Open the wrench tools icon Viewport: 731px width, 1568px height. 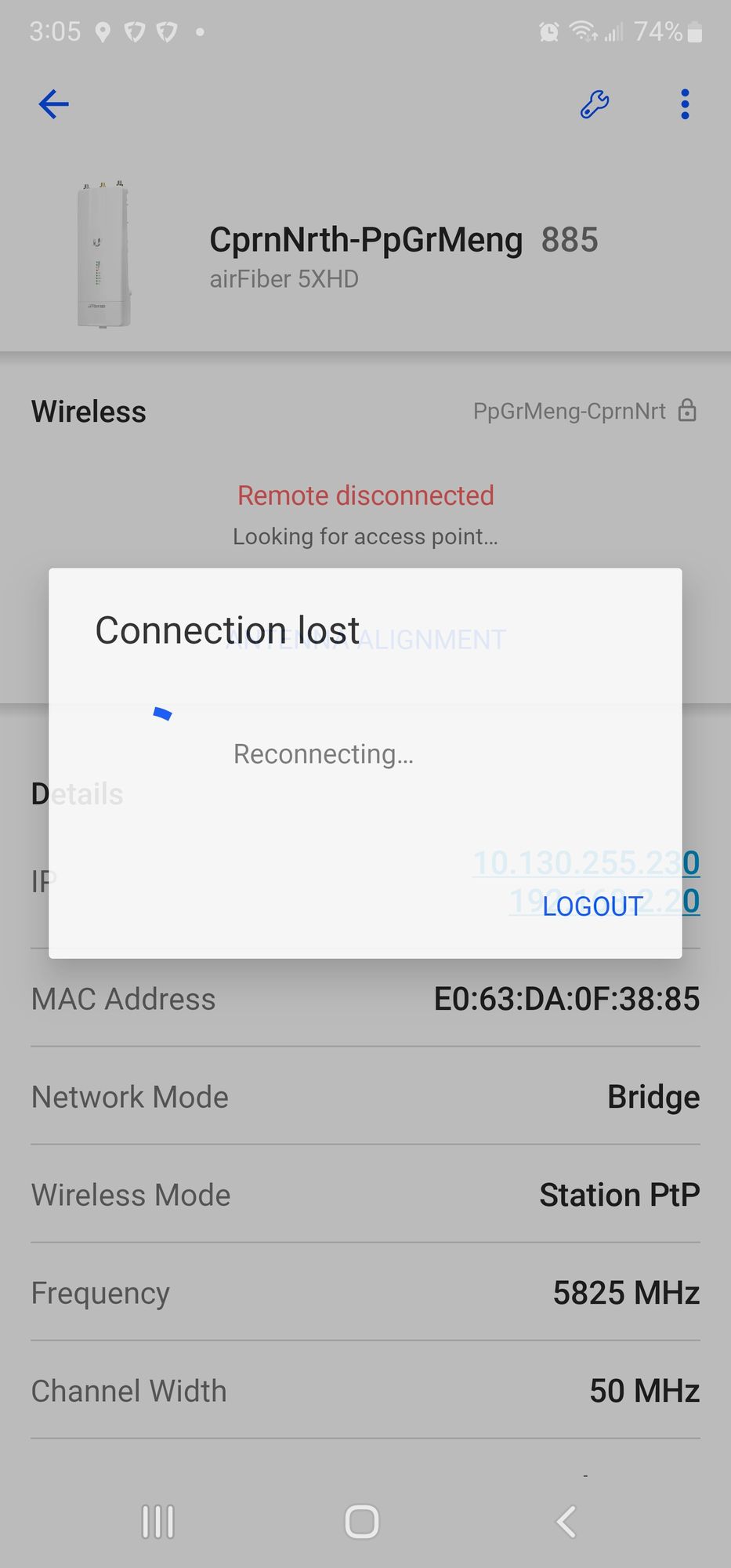click(x=595, y=103)
